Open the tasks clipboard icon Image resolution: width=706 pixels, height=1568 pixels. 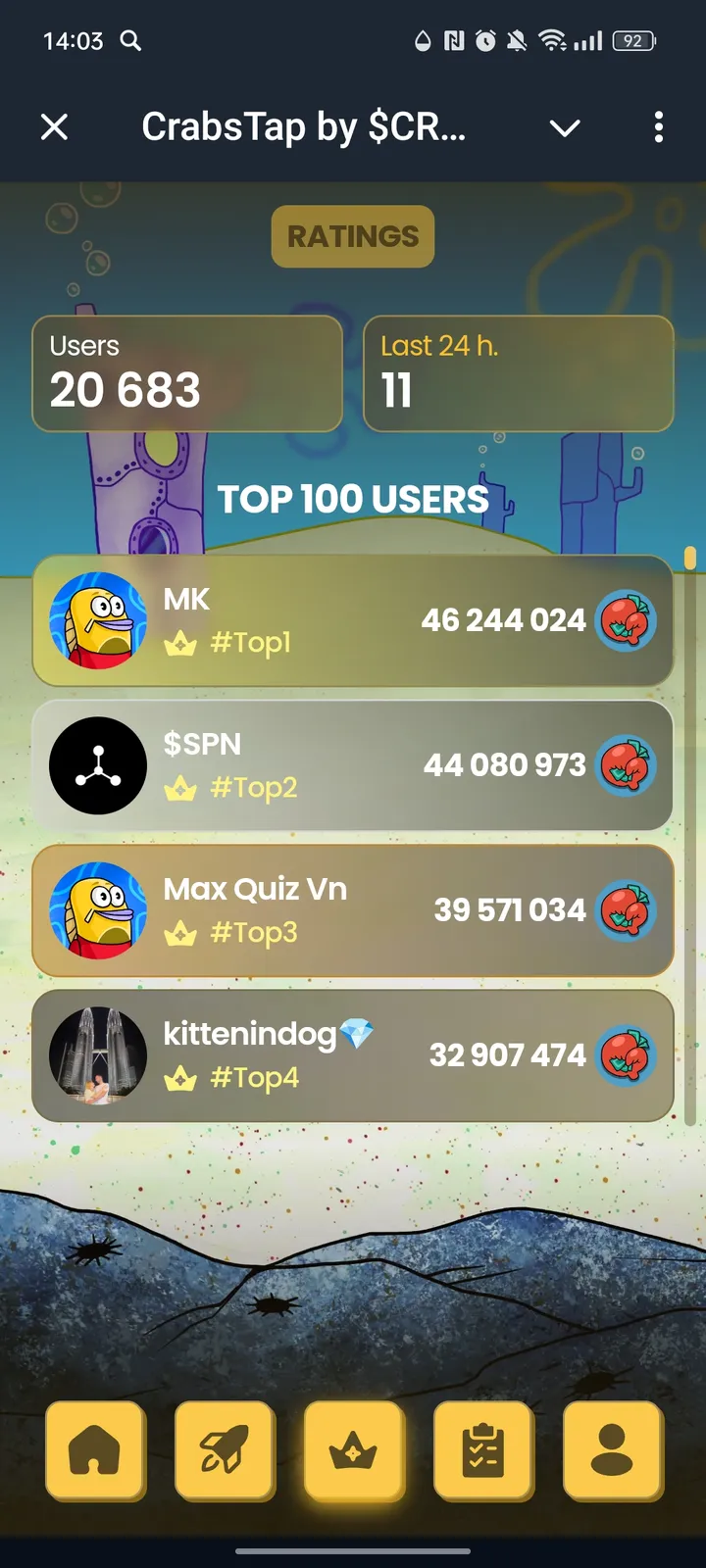pos(482,1451)
